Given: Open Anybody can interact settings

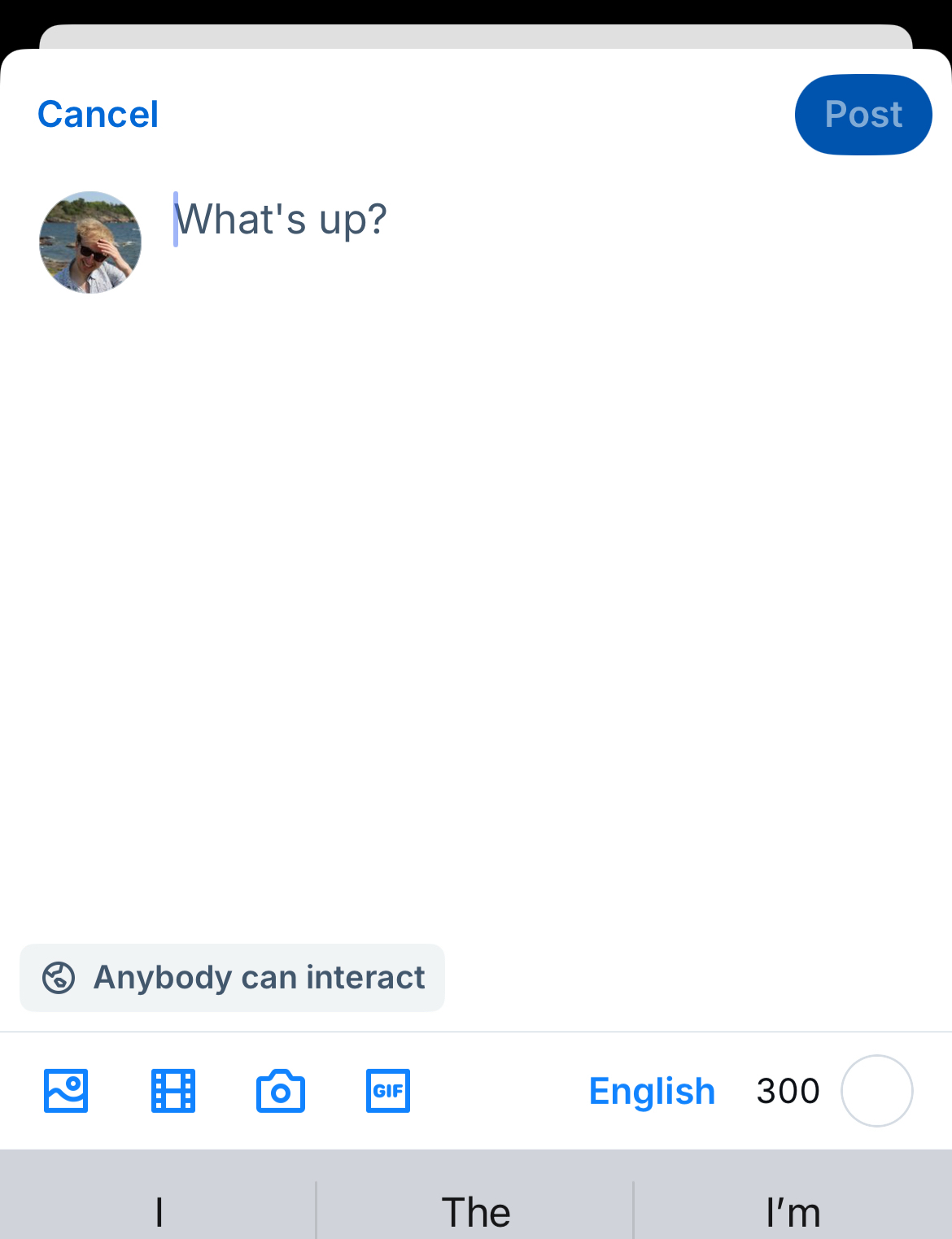Looking at the screenshot, I should click(x=233, y=977).
